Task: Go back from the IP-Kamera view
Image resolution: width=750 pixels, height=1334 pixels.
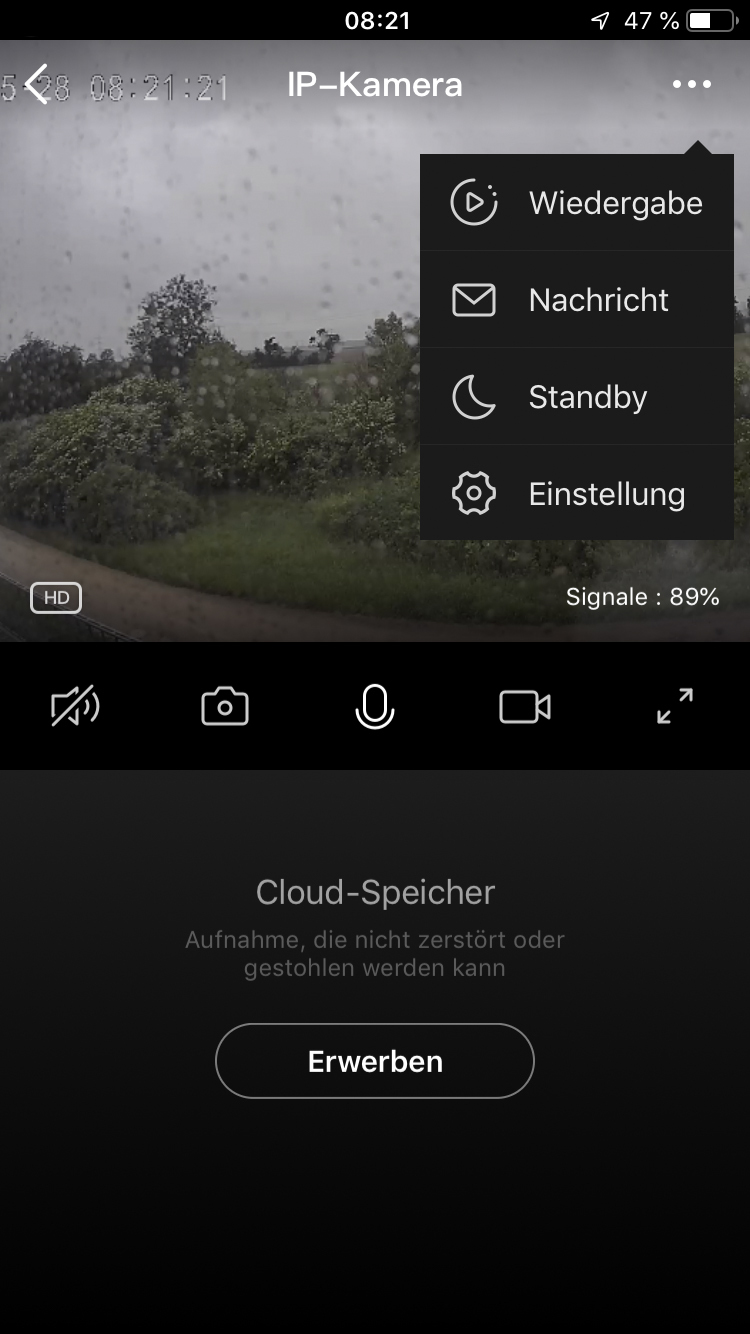Action: click(38, 85)
